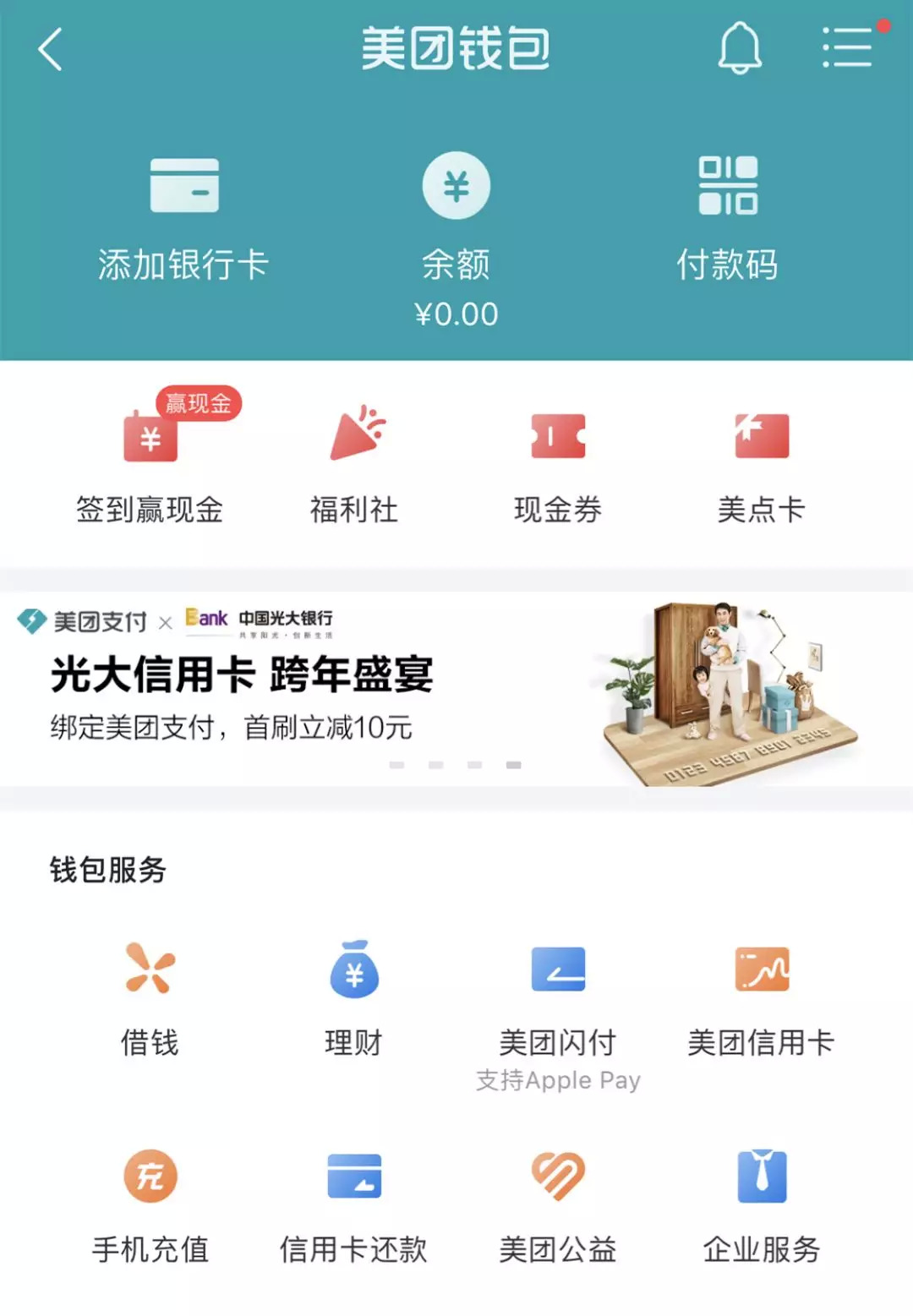Open 福利社 benefits
The width and height of the screenshot is (913, 1316).
tap(354, 465)
